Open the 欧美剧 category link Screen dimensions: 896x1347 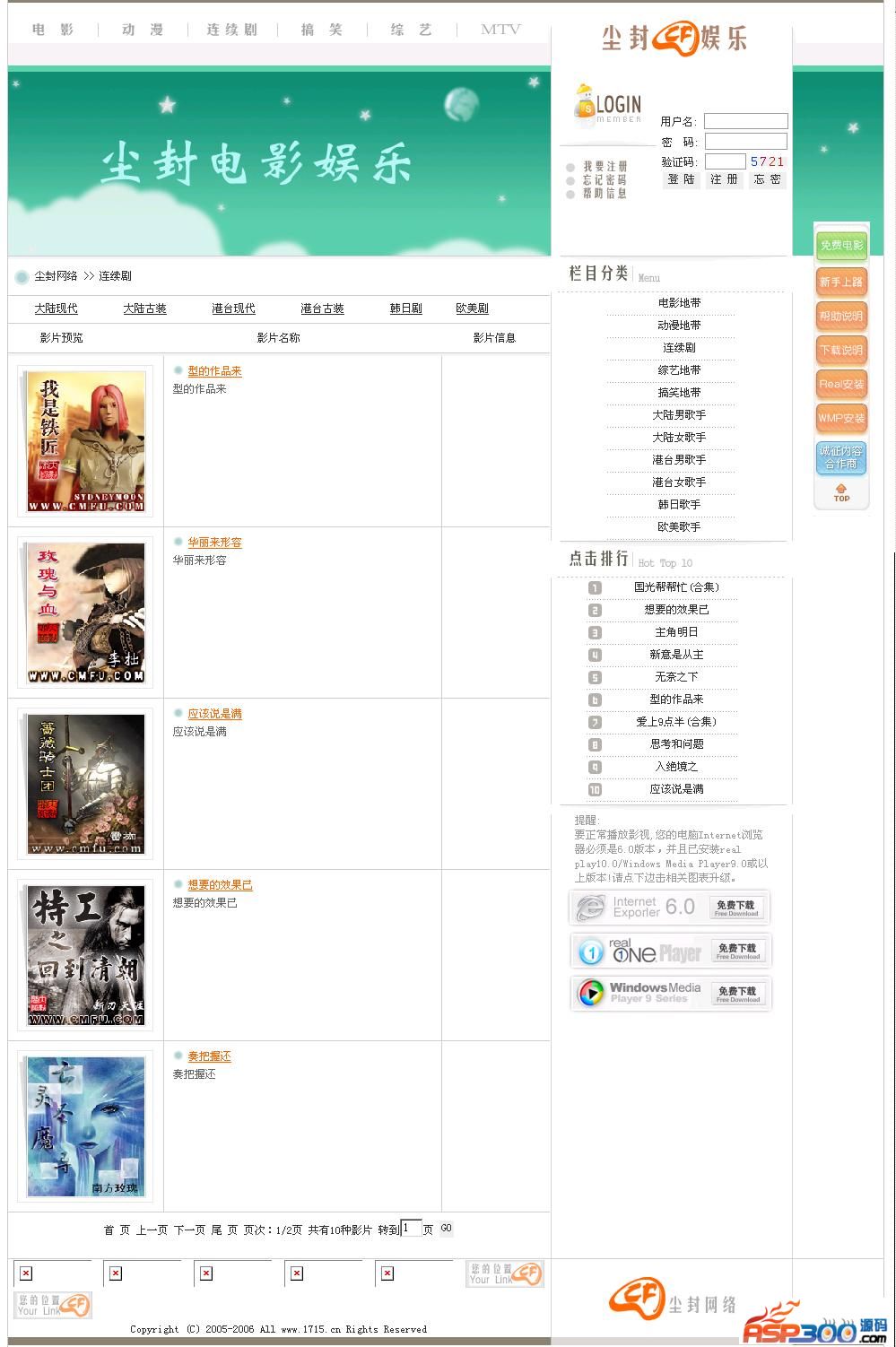472,309
